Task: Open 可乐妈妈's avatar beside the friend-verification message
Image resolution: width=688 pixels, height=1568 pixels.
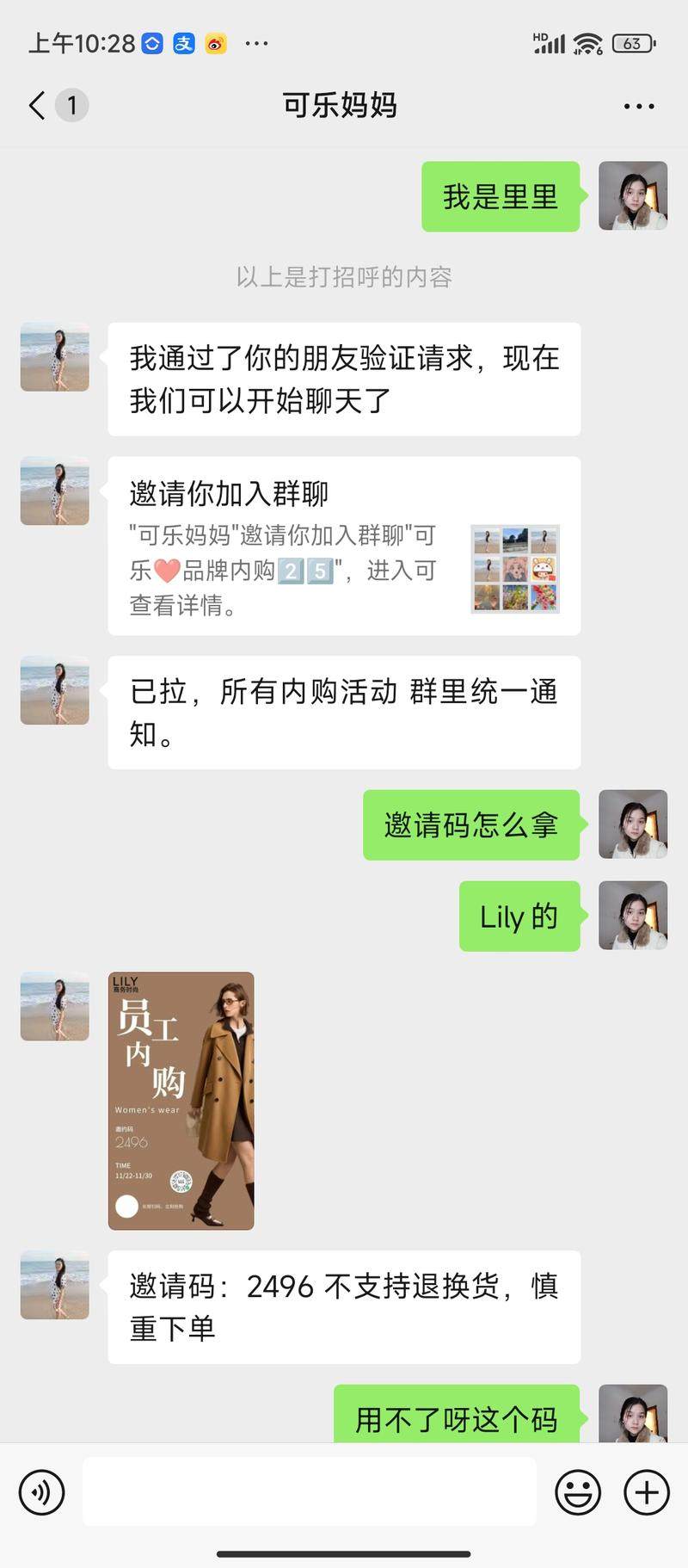Action: (55, 357)
